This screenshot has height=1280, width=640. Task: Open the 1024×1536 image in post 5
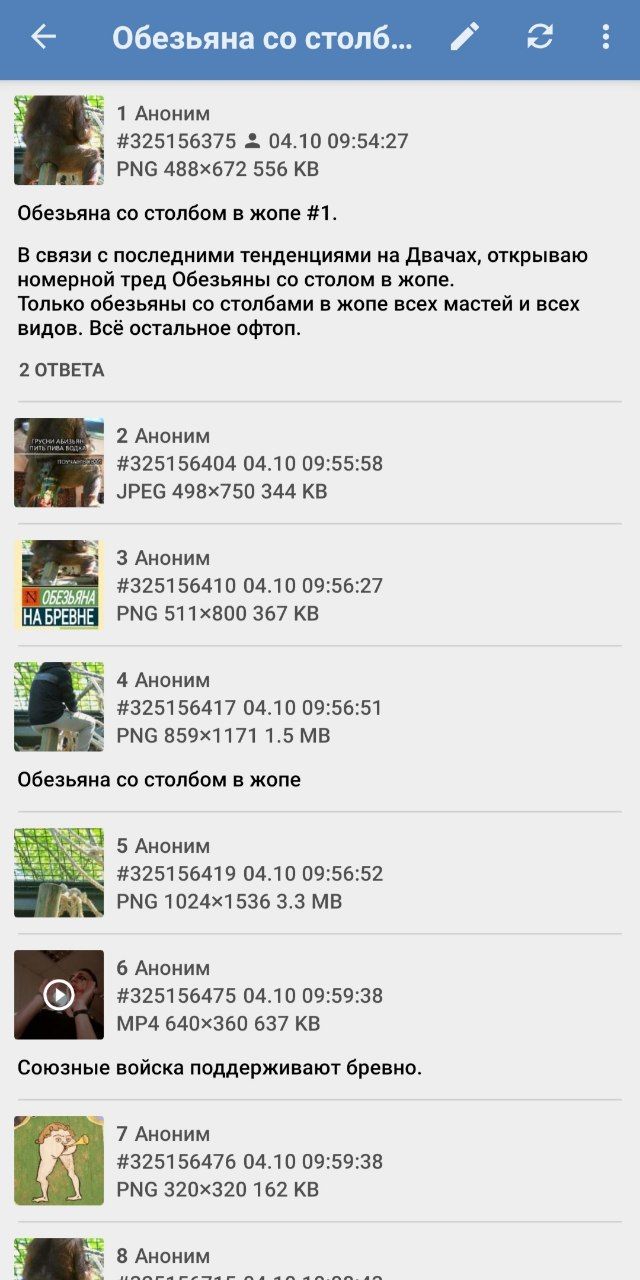point(59,872)
